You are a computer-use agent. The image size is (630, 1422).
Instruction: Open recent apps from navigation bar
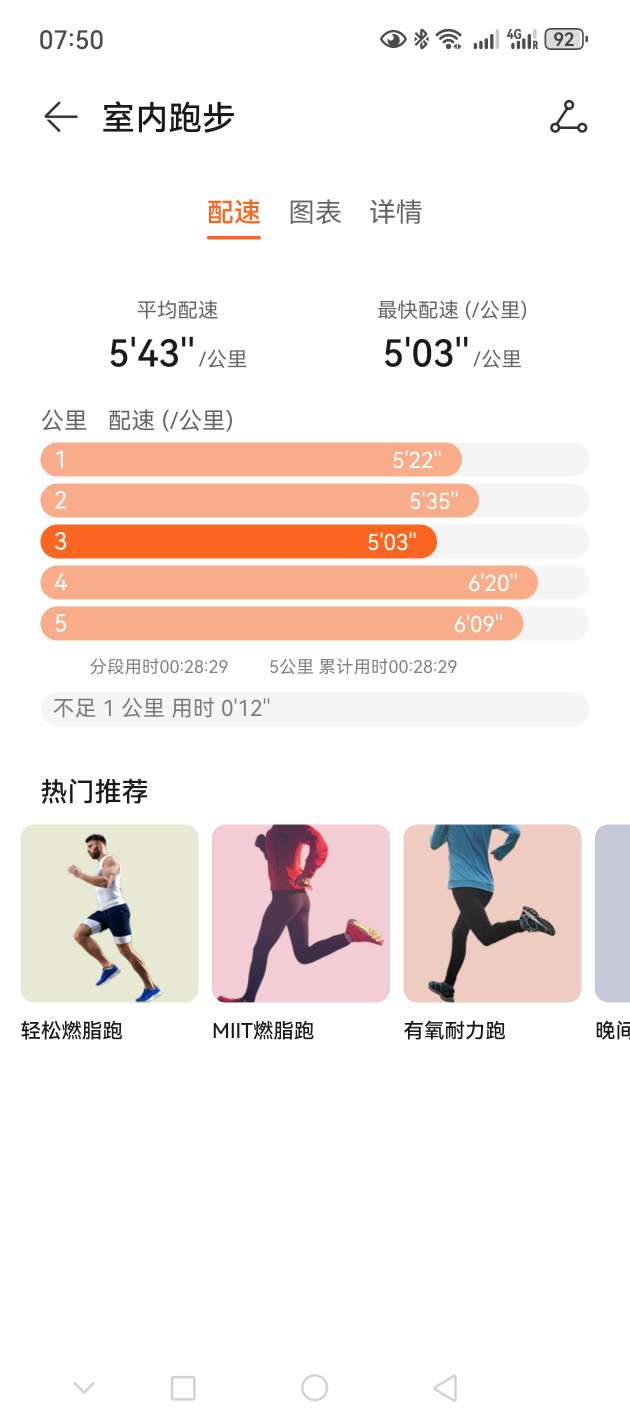[183, 1388]
